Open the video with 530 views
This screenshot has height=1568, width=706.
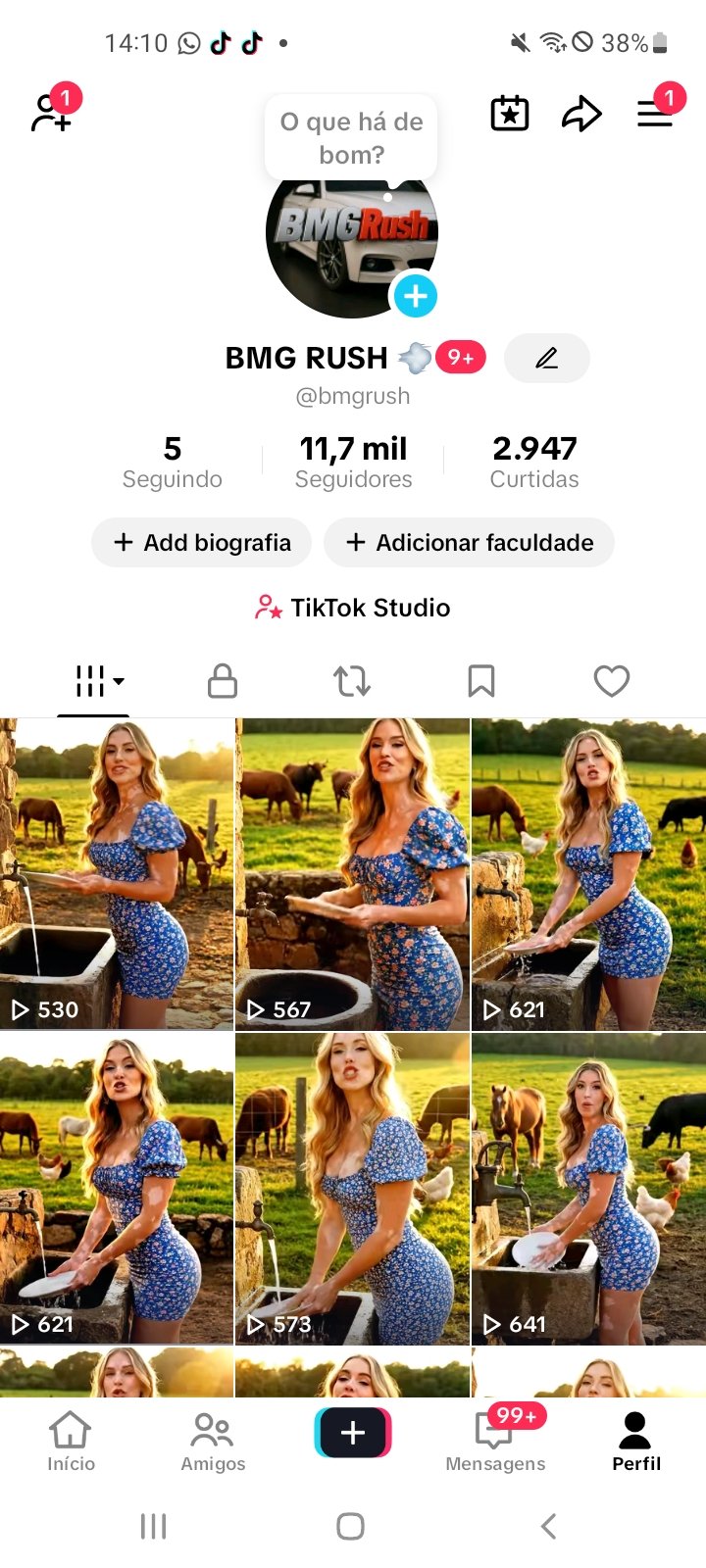click(117, 872)
